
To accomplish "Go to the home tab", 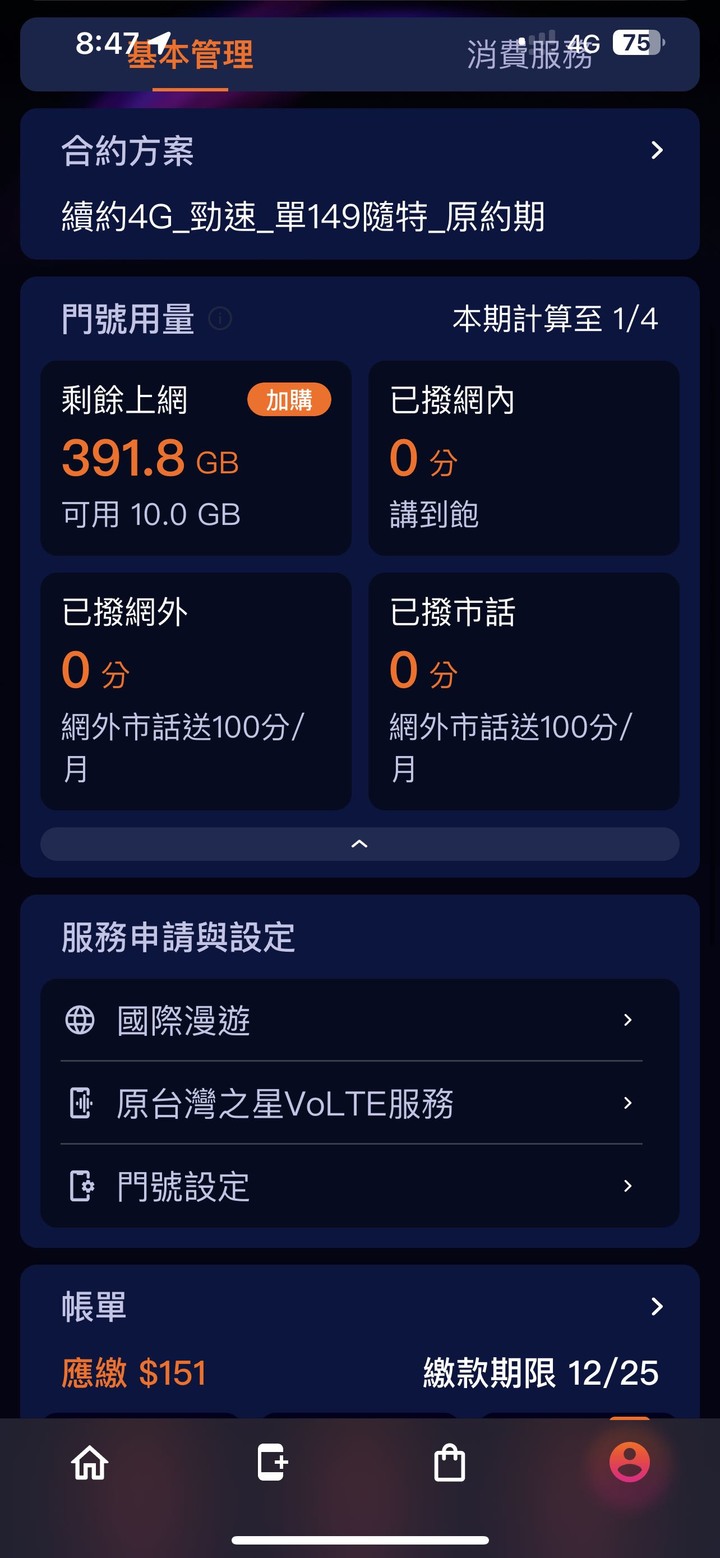I will [90, 1463].
